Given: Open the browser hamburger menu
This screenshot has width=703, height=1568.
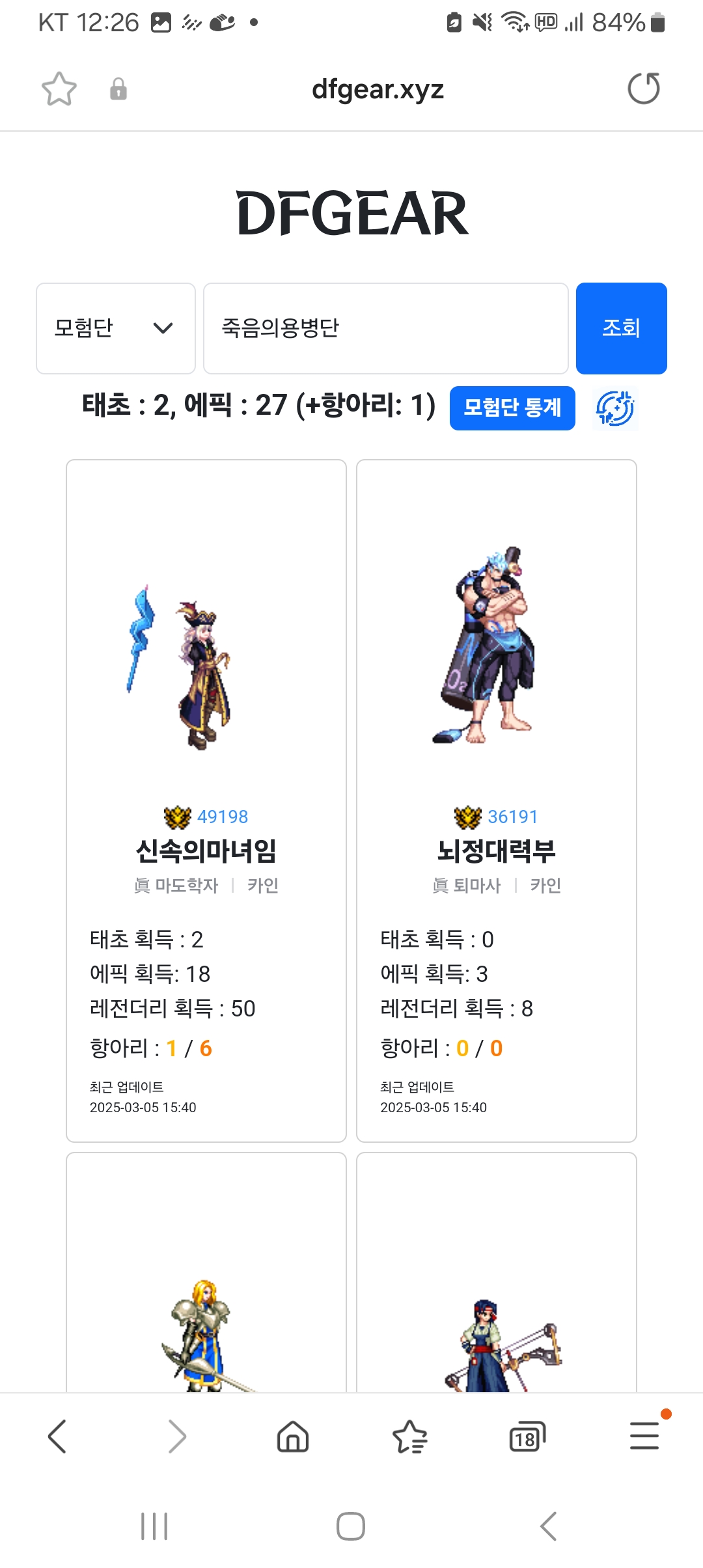Looking at the screenshot, I should coord(644,1436).
